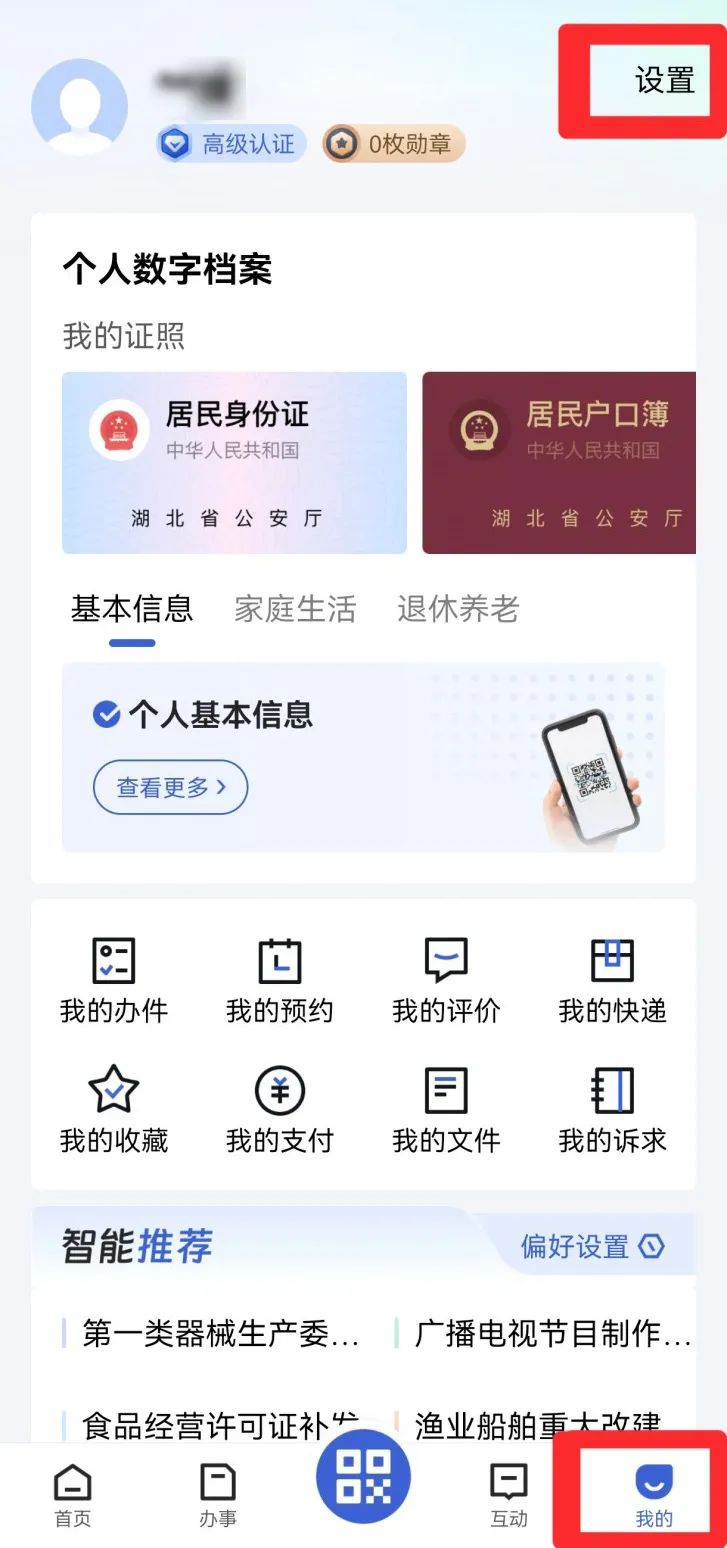Open 设置 in the top corner
The height and width of the screenshot is (1548, 727).
pos(663,80)
